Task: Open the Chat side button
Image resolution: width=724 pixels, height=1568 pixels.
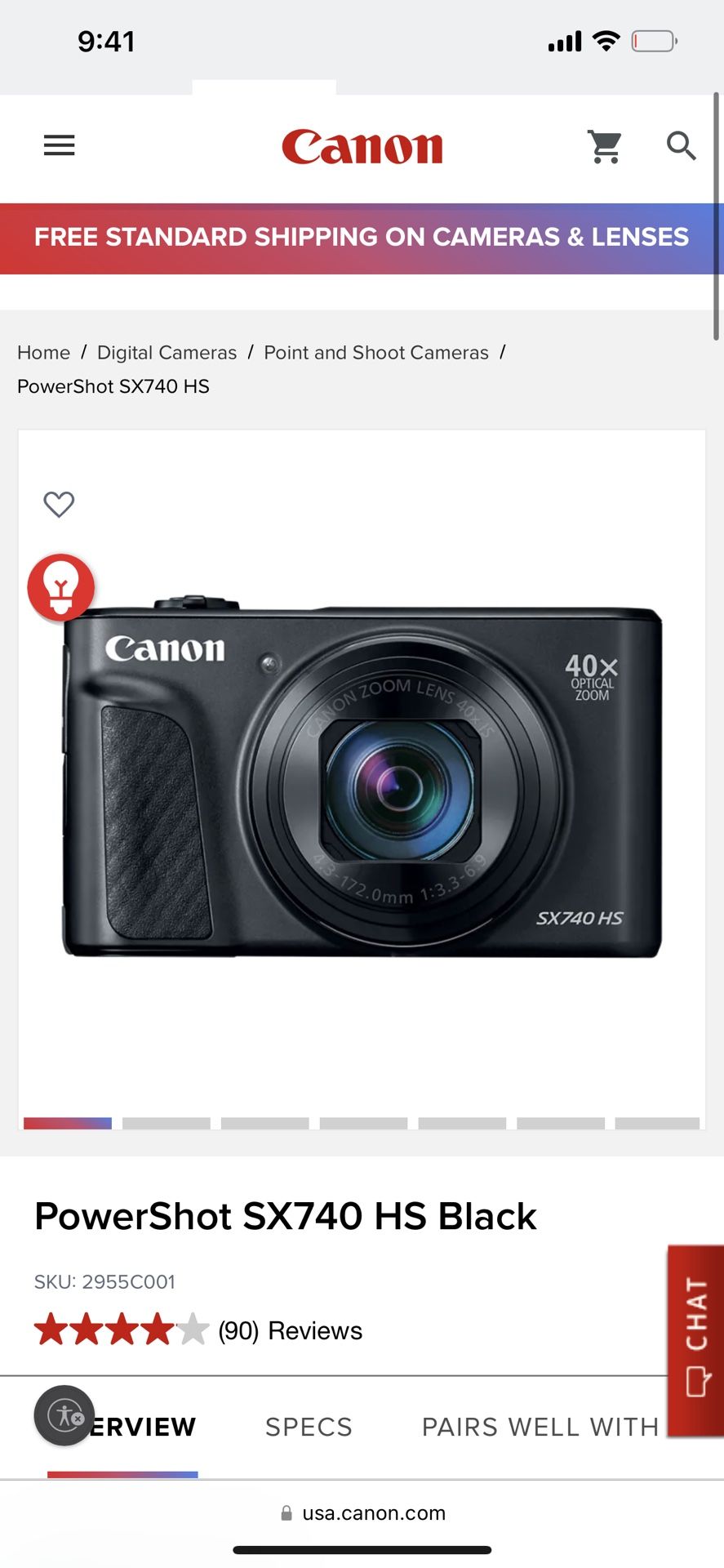Action: (695, 1339)
